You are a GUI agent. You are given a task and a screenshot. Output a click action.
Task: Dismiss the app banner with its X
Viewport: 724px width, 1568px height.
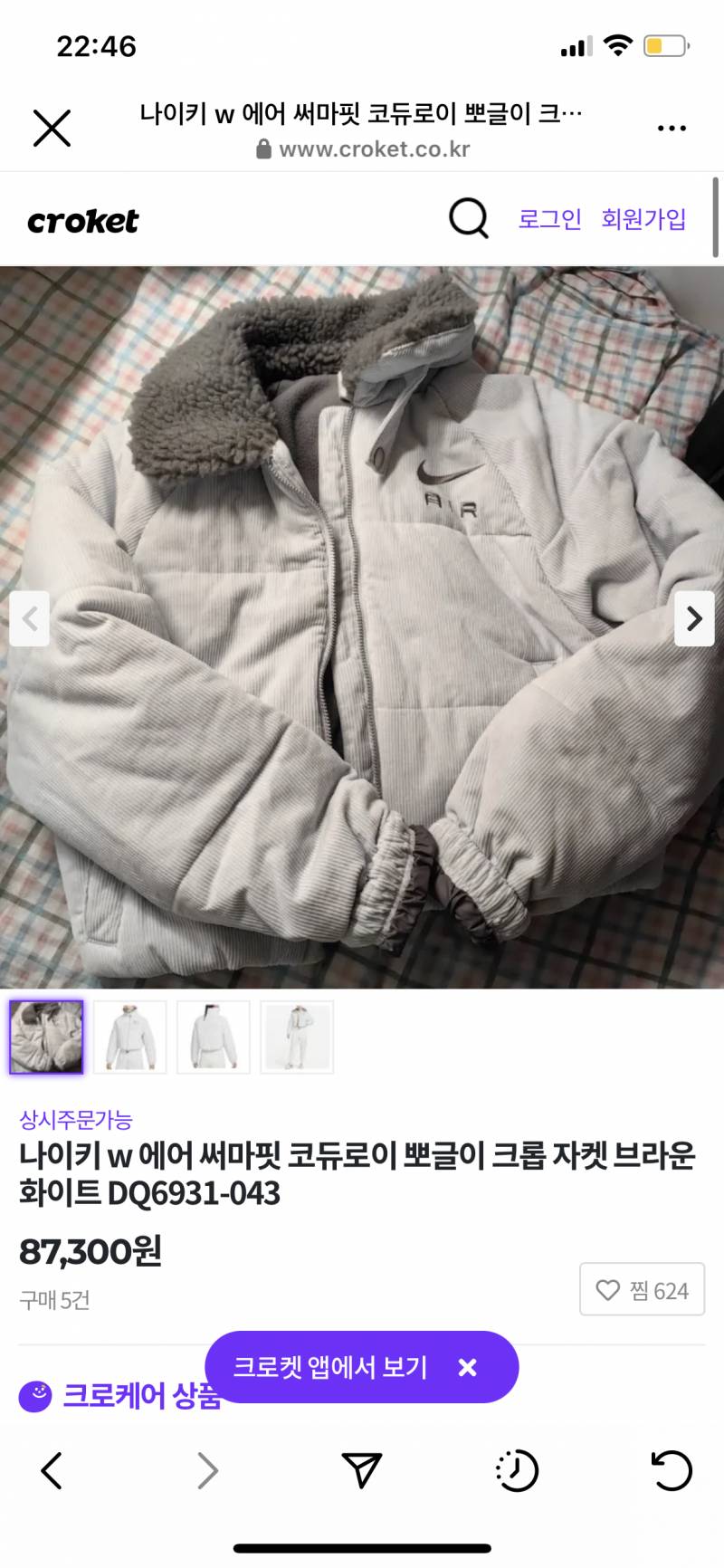click(x=468, y=1368)
